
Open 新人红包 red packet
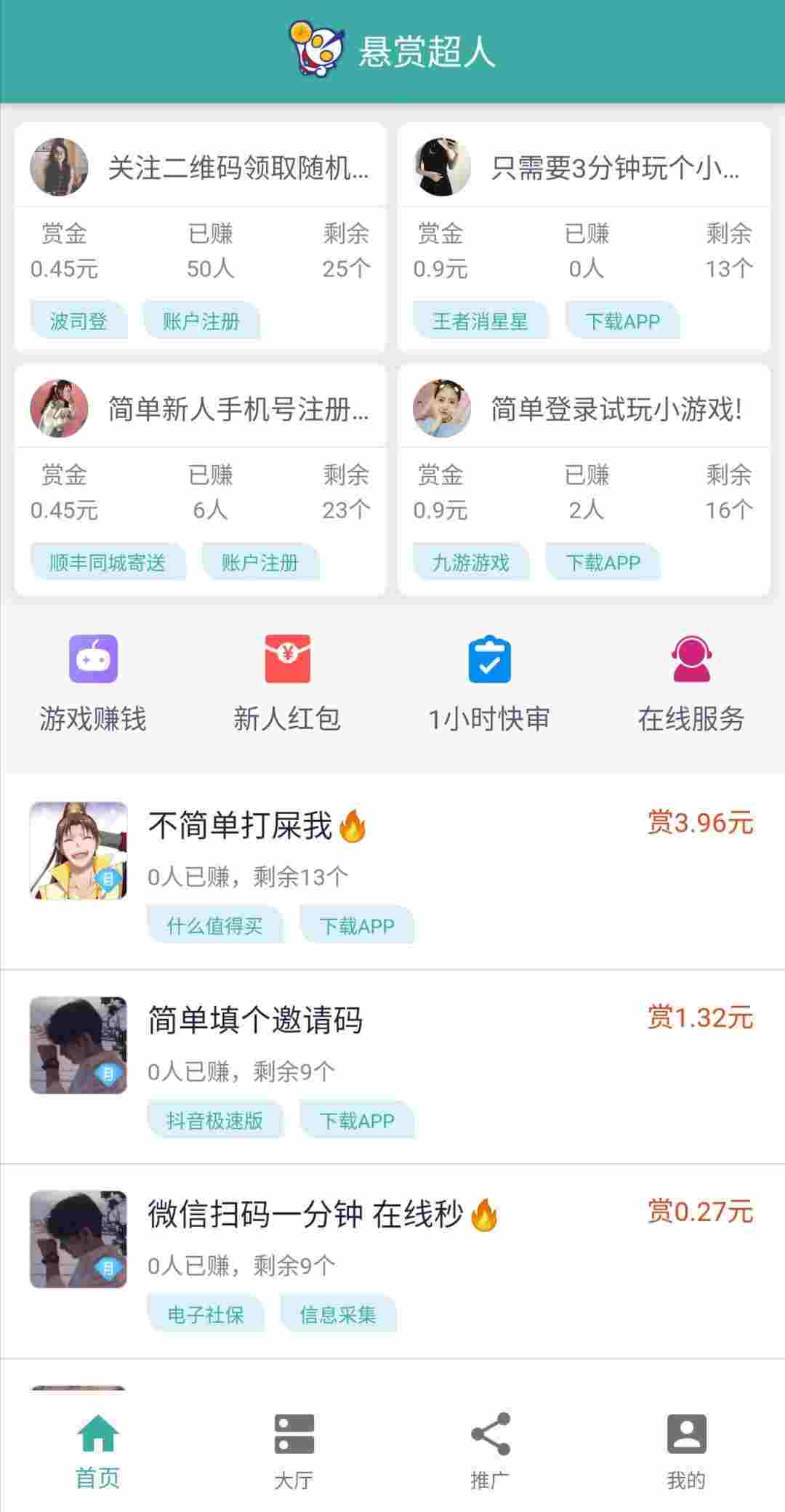(x=287, y=683)
